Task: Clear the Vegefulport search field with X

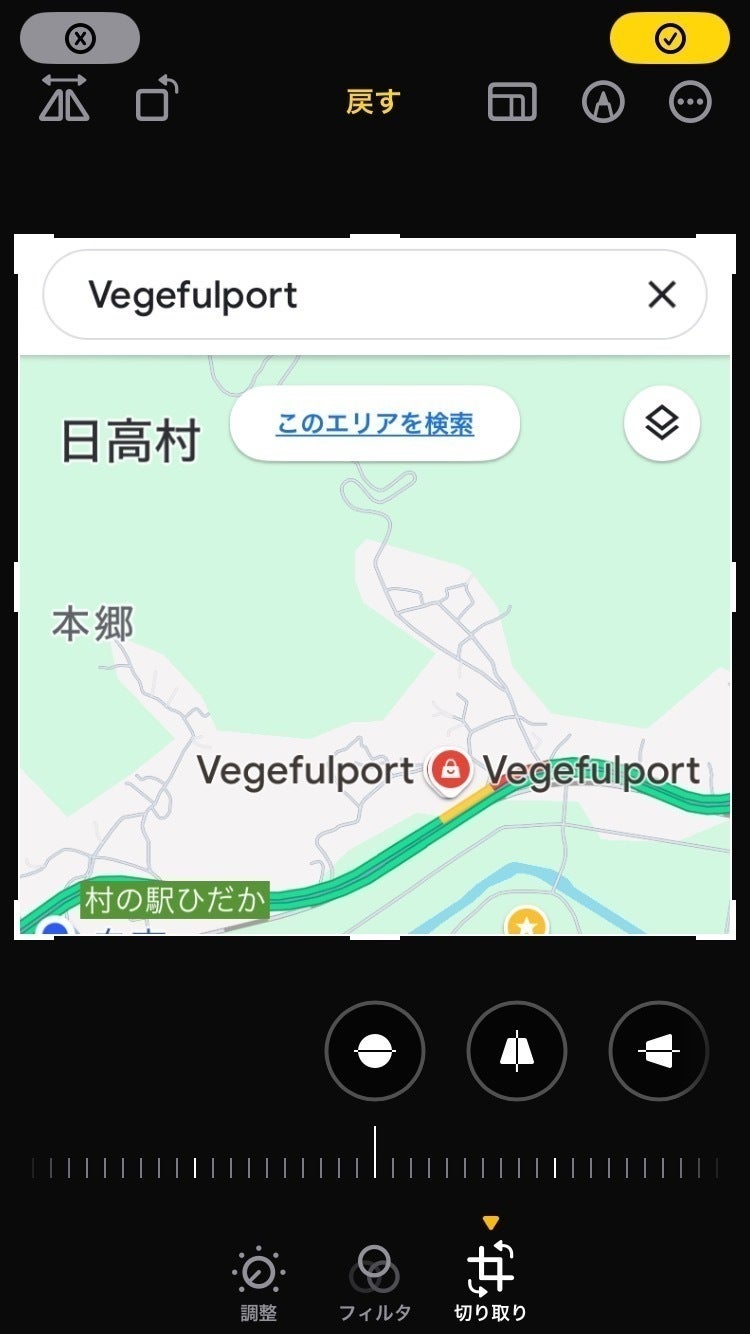Action: pos(661,294)
